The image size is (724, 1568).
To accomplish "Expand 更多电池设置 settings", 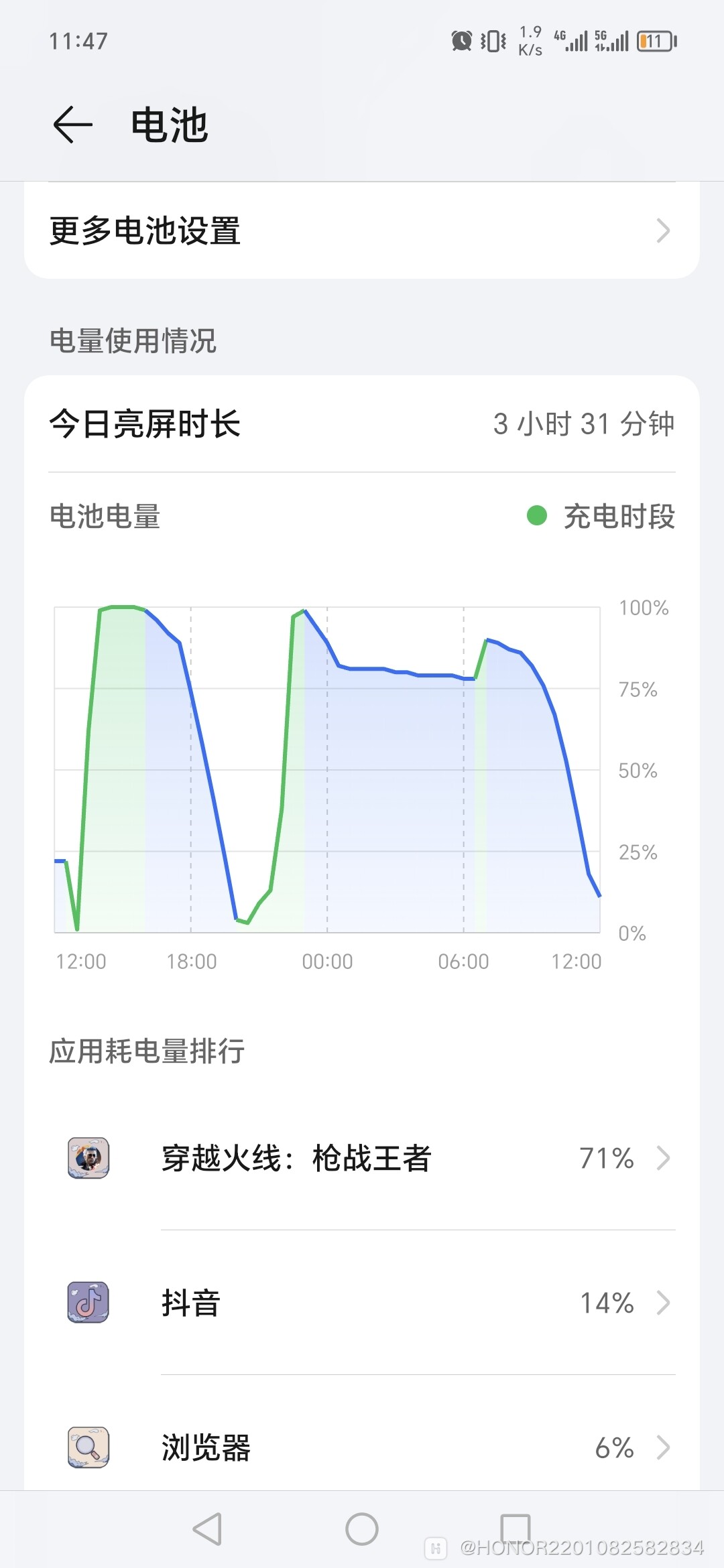I will click(x=362, y=231).
